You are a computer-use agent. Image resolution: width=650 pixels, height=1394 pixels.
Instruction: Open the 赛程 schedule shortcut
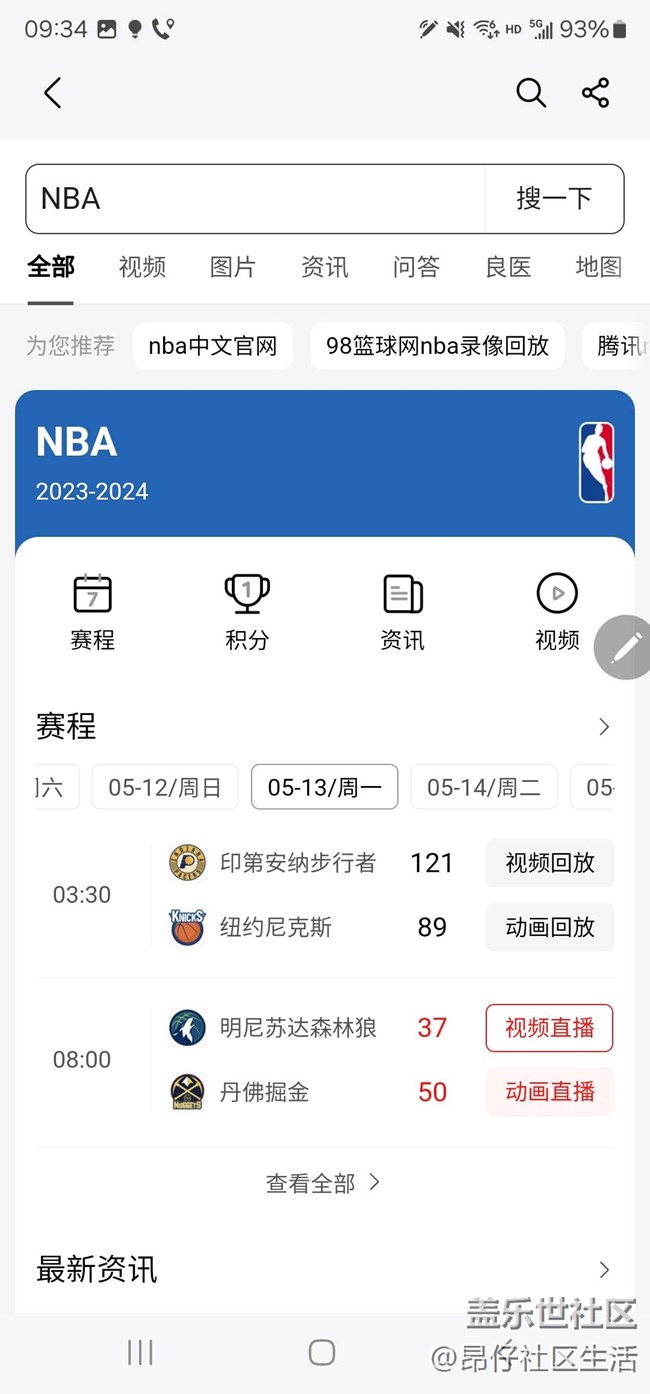[93, 612]
